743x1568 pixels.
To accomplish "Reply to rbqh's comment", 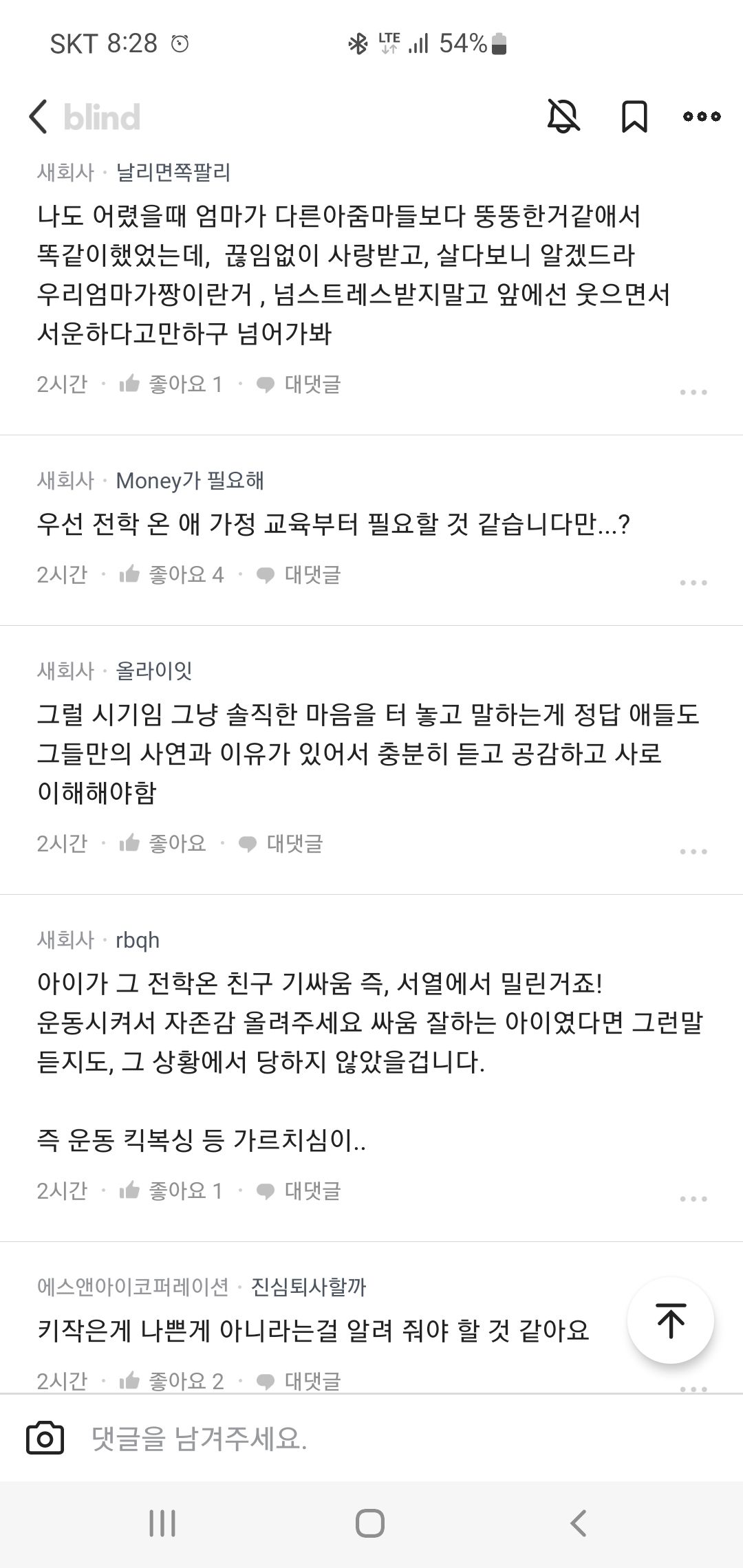I will pos(299,1190).
